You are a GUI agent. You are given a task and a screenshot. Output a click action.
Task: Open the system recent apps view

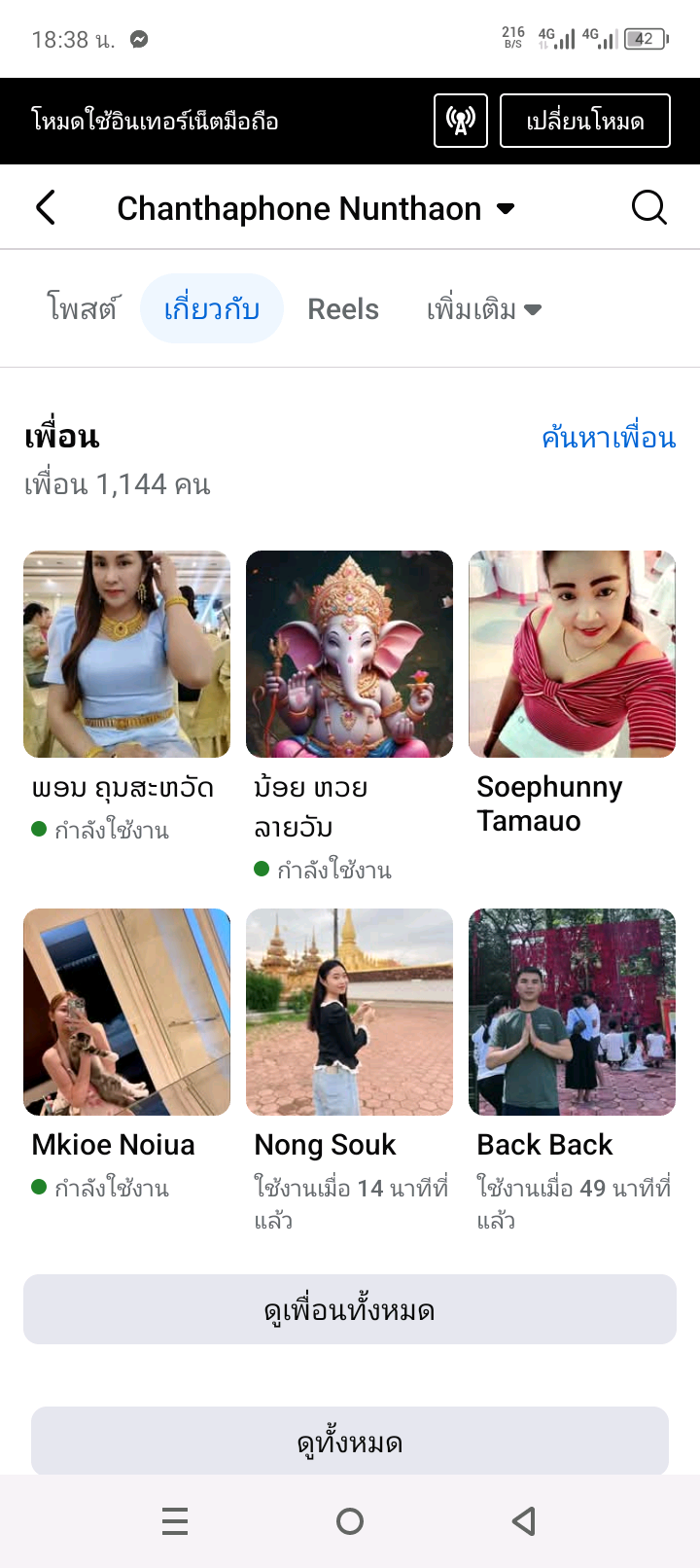click(x=175, y=1521)
